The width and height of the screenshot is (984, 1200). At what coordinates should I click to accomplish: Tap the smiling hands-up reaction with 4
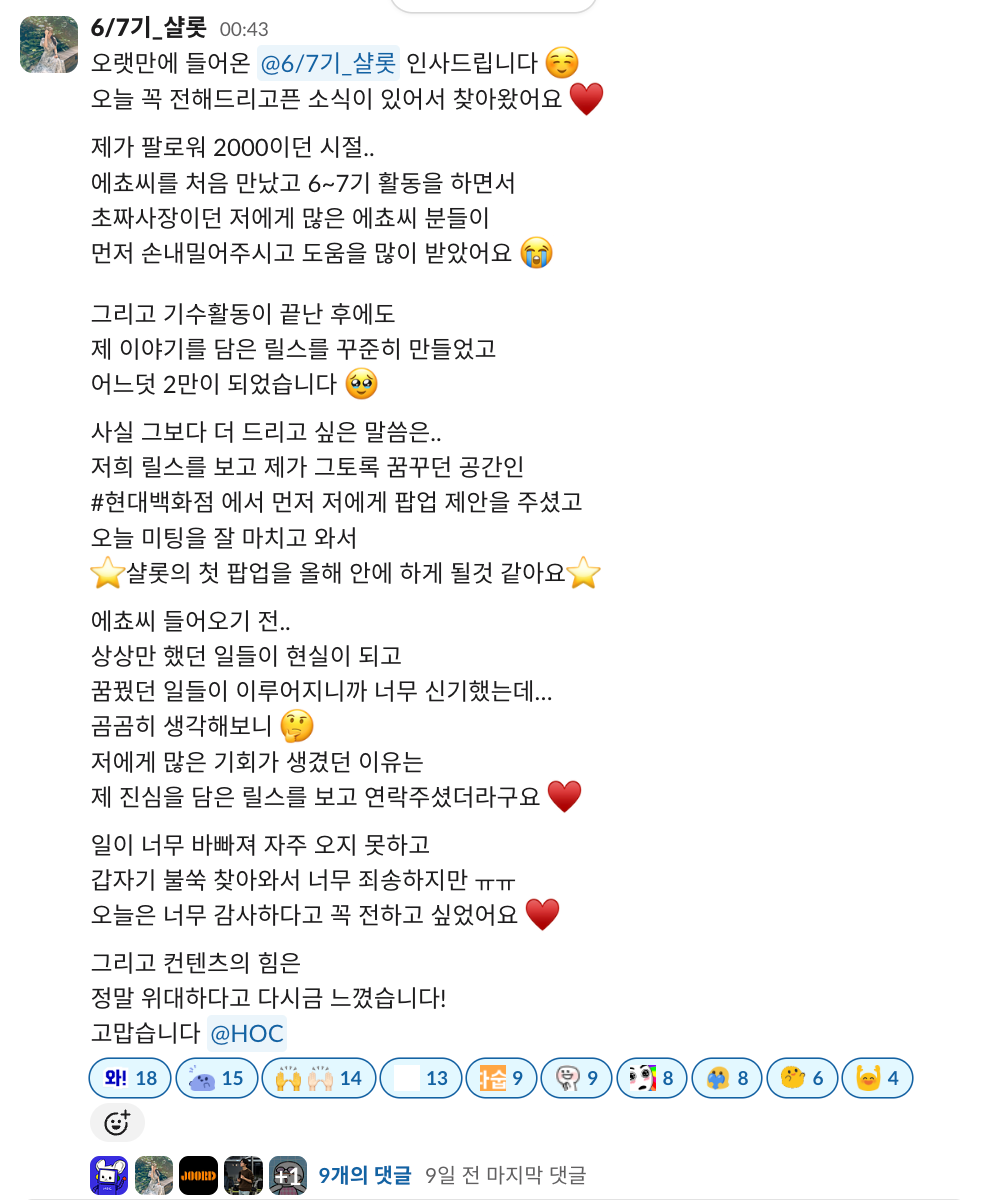[876, 1078]
